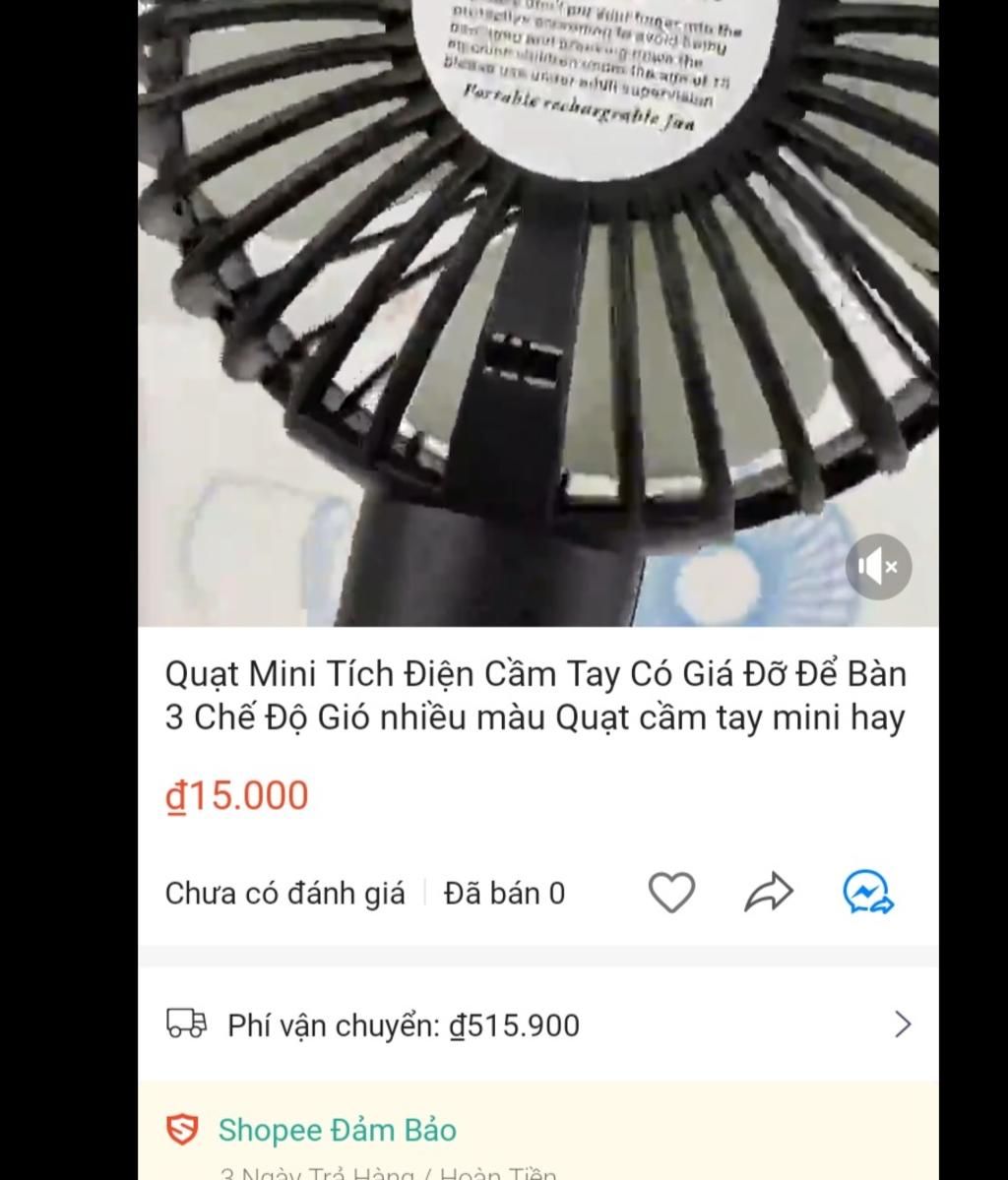Add the mini fan to favorites

tap(671, 893)
